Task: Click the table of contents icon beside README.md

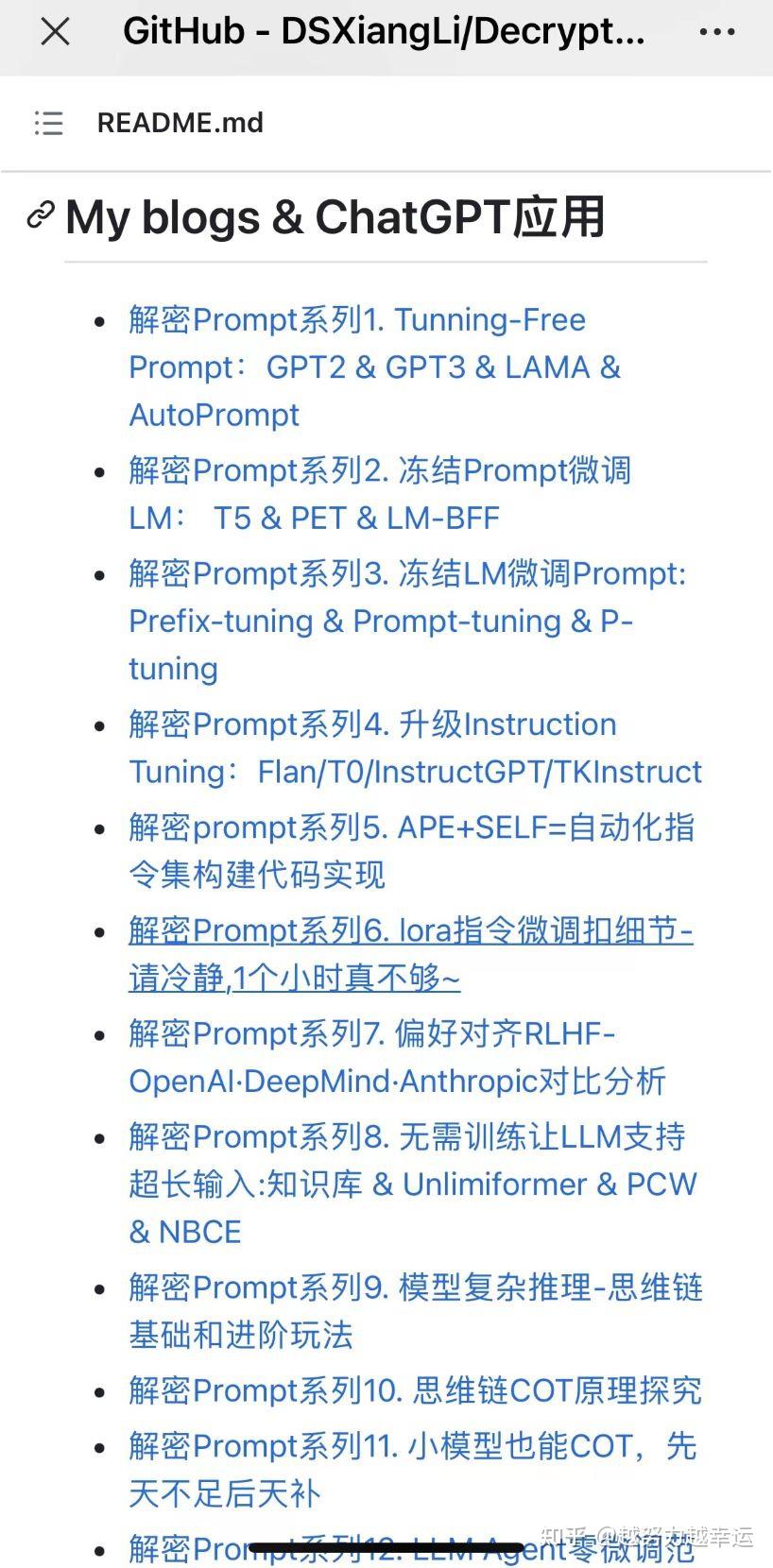Action: (48, 123)
